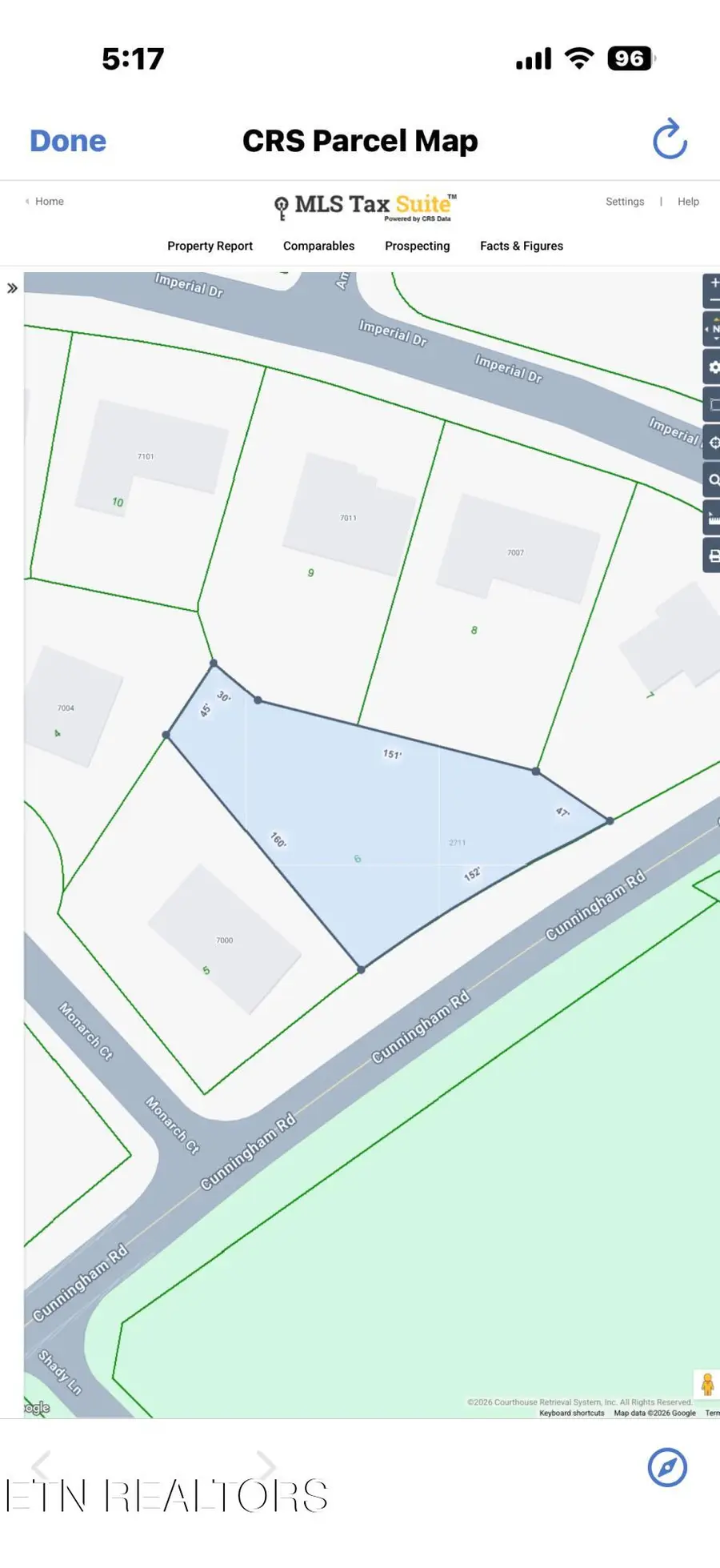Open the Prospecting tab

point(417,246)
